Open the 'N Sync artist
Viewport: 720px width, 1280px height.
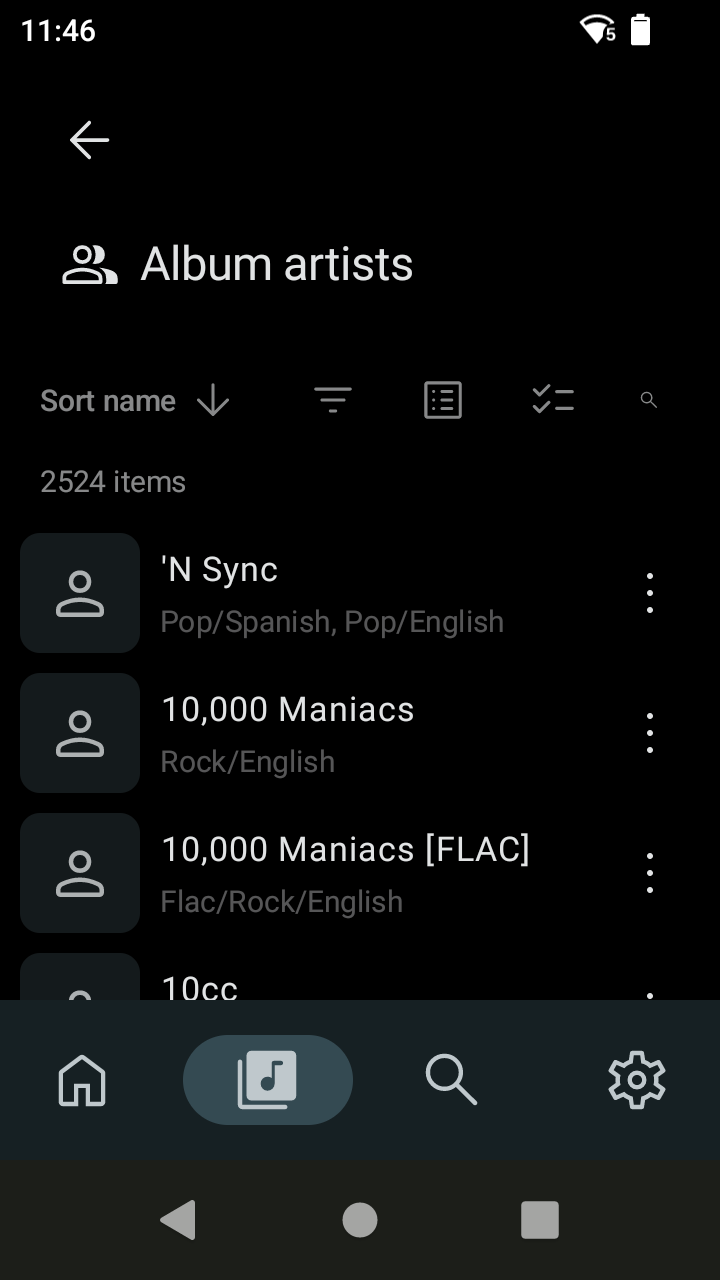click(x=330, y=593)
